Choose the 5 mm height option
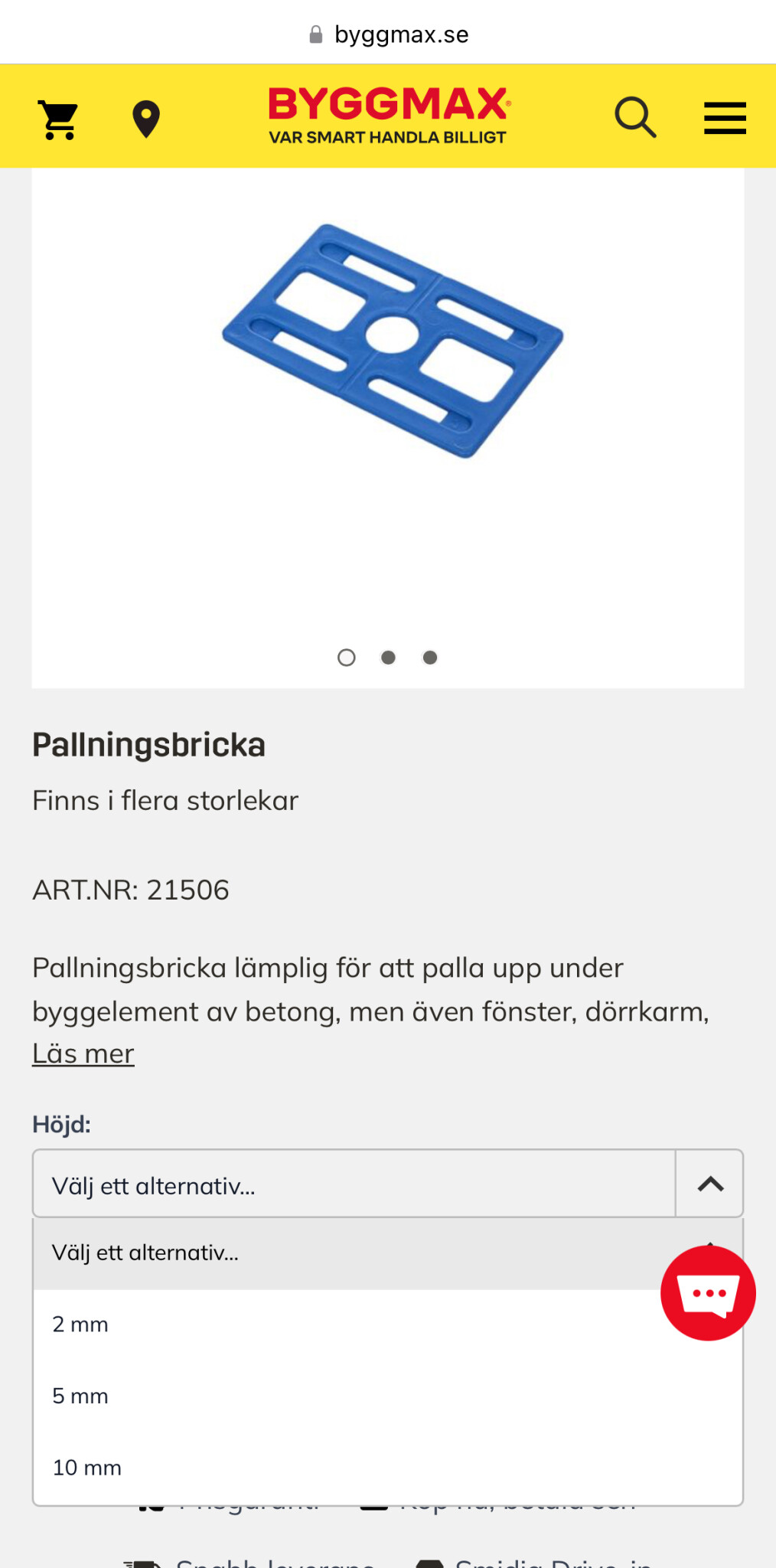776x1568 pixels. [x=80, y=1396]
